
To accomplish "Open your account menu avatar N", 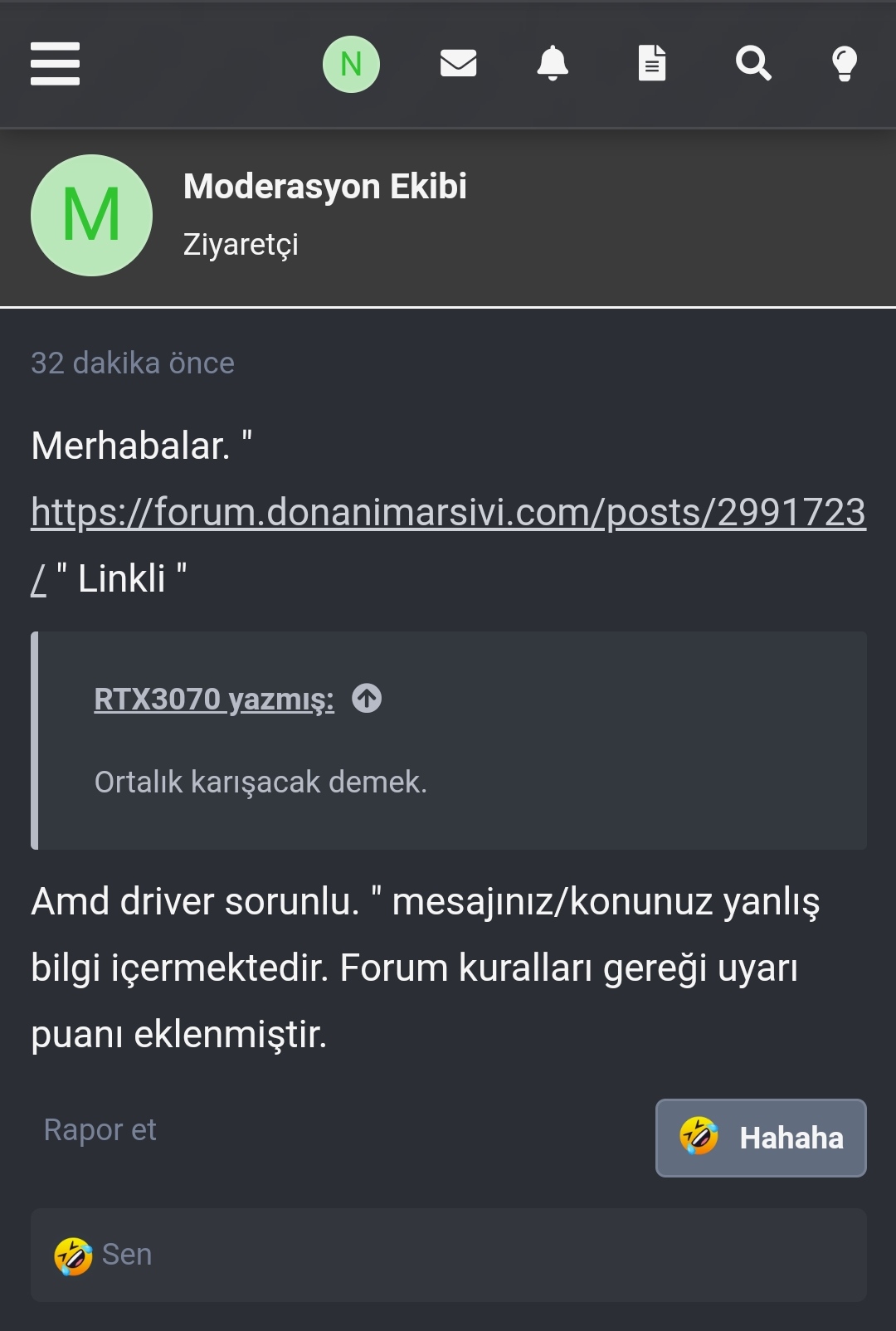I will click(x=351, y=64).
